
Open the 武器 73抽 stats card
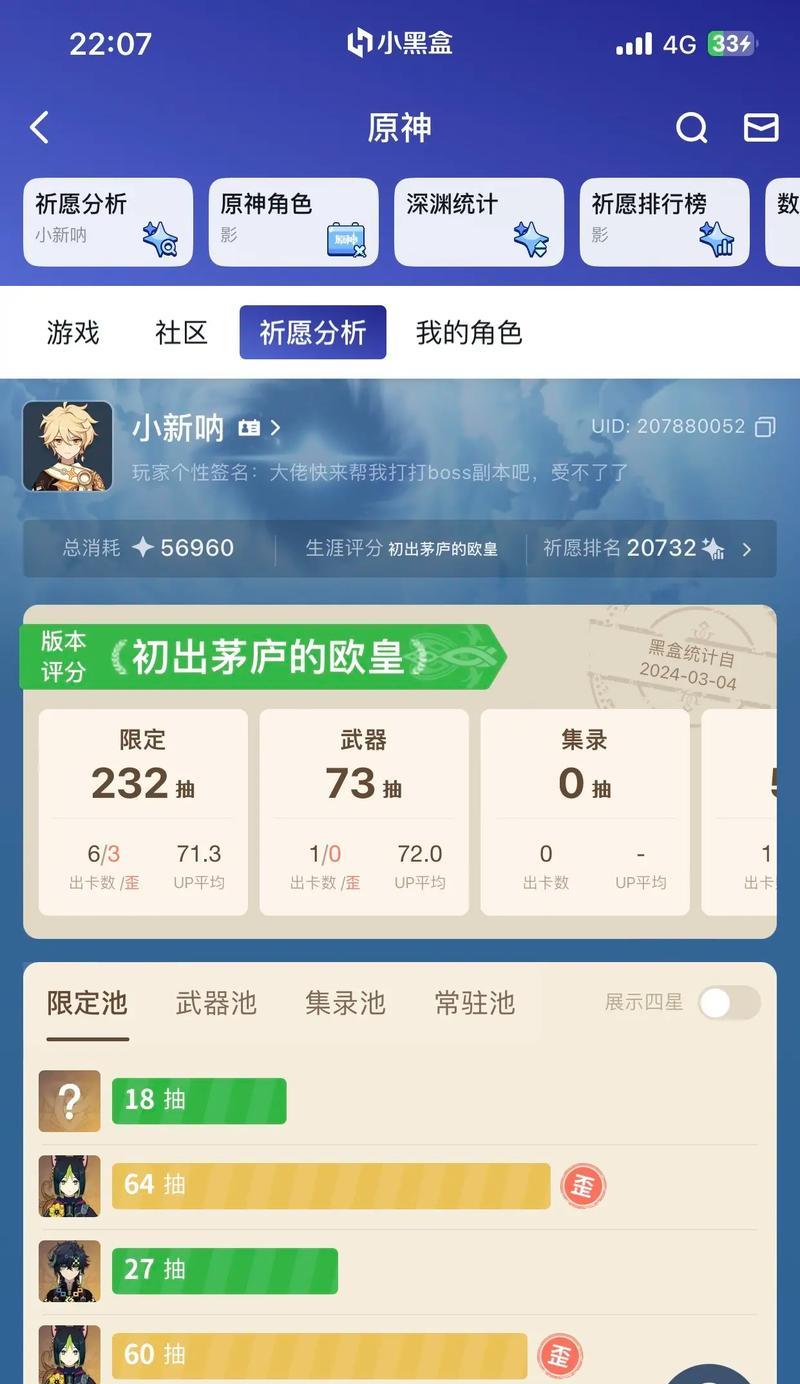pyautogui.click(x=364, y=812)
